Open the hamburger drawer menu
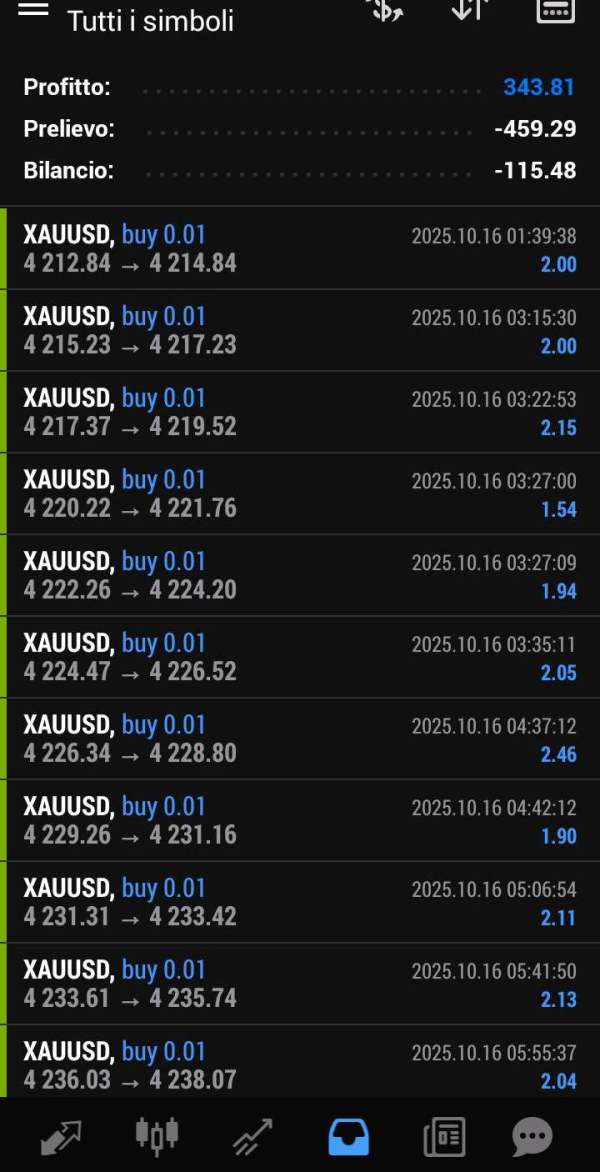Screen dimensions: 600x1172 (33, 10)
